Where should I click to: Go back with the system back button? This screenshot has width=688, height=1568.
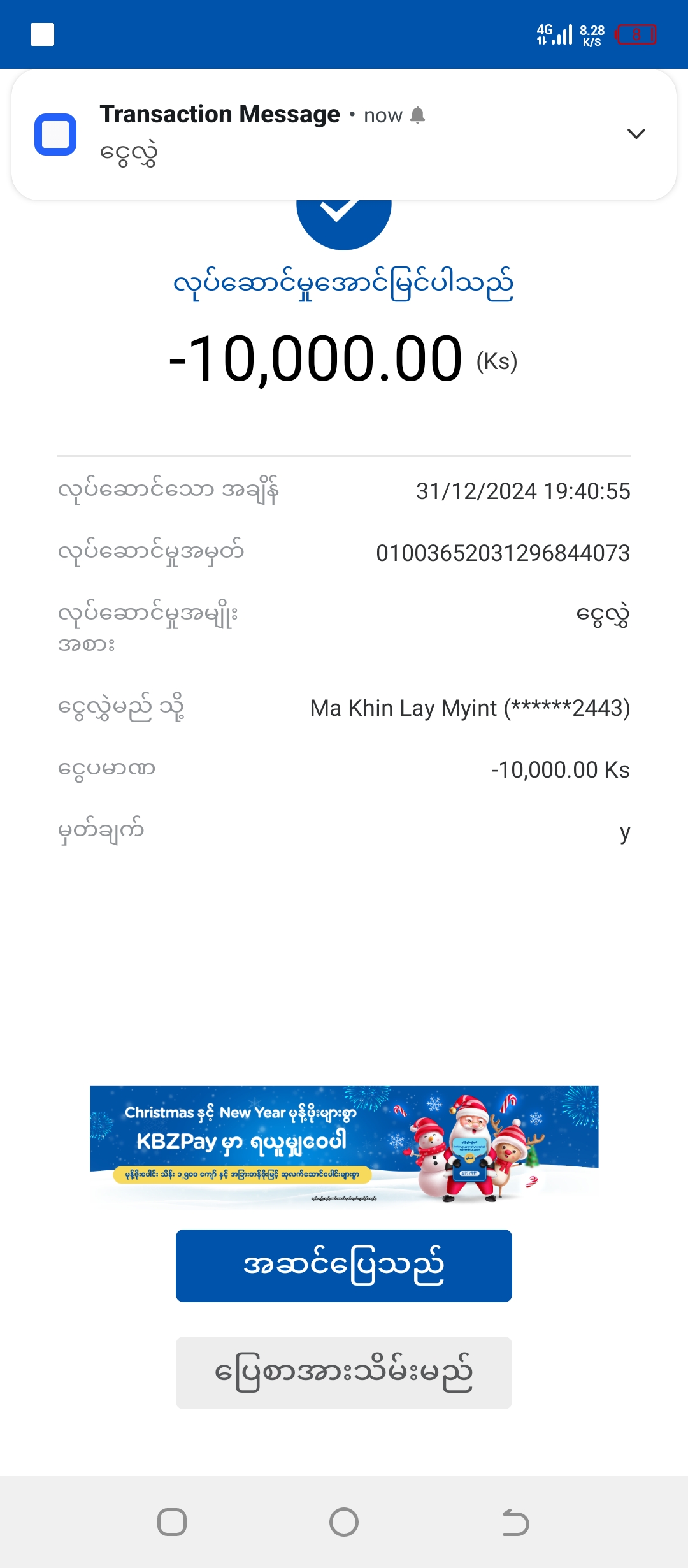coord(515,1523)
